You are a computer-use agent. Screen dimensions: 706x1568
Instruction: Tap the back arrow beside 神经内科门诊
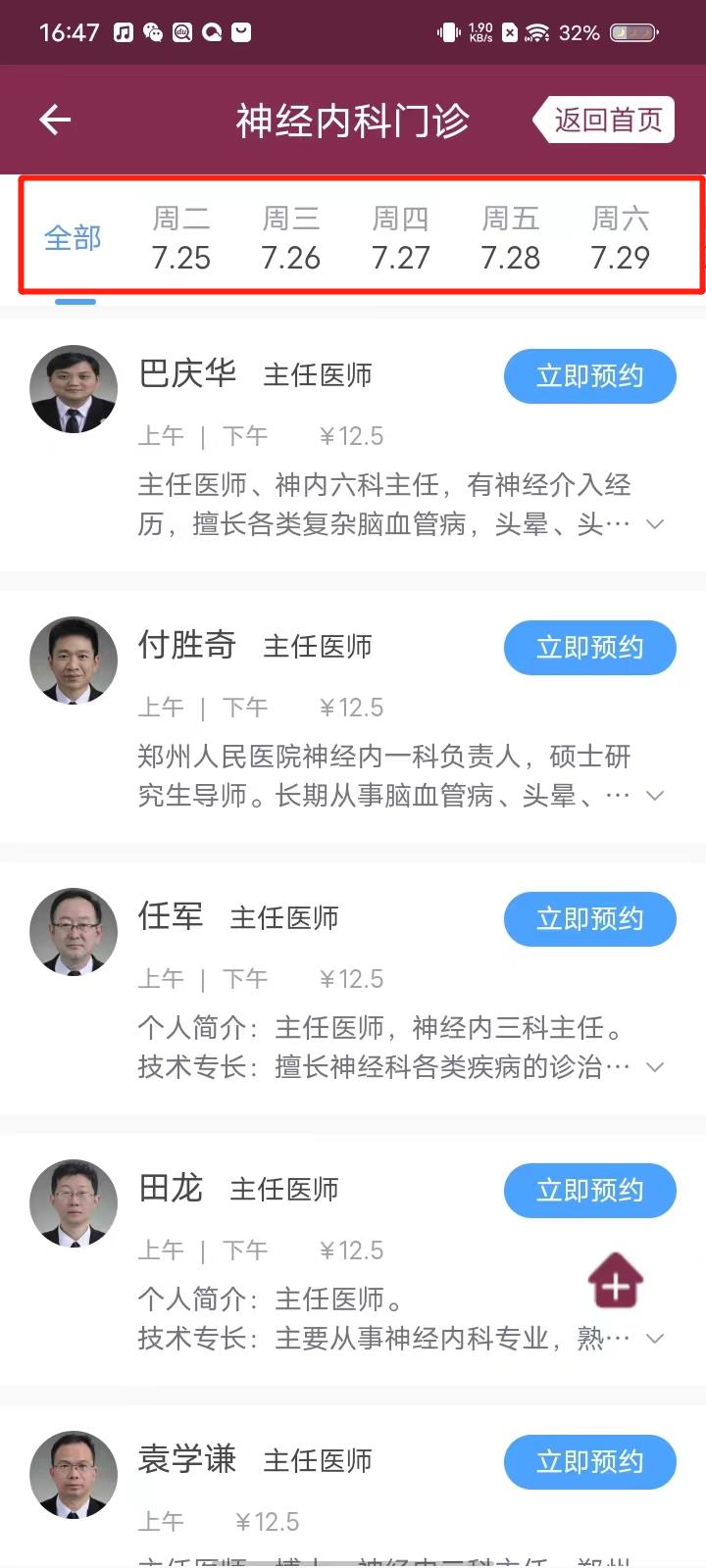(54, 120)
